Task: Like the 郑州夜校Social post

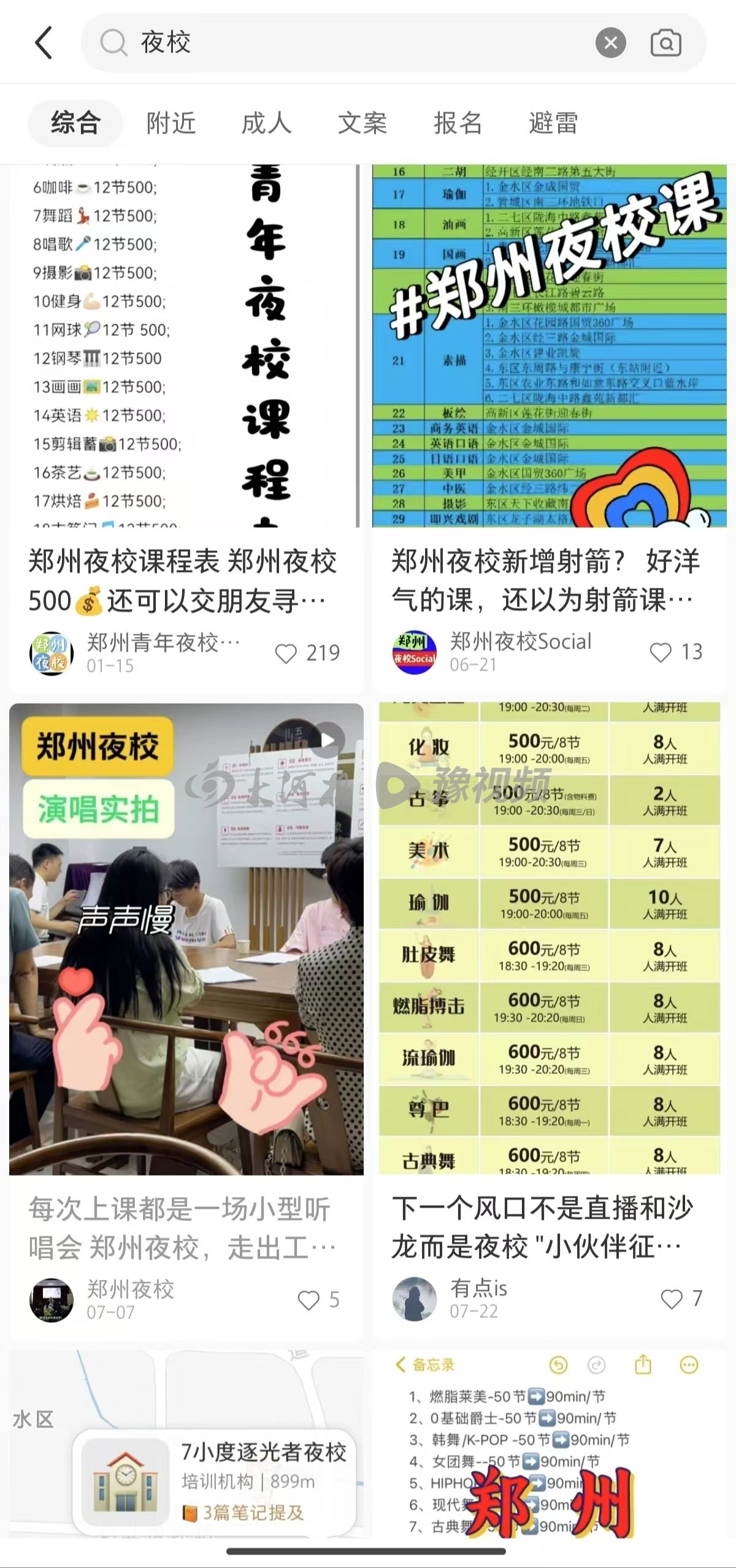Action: coord(661,652)
